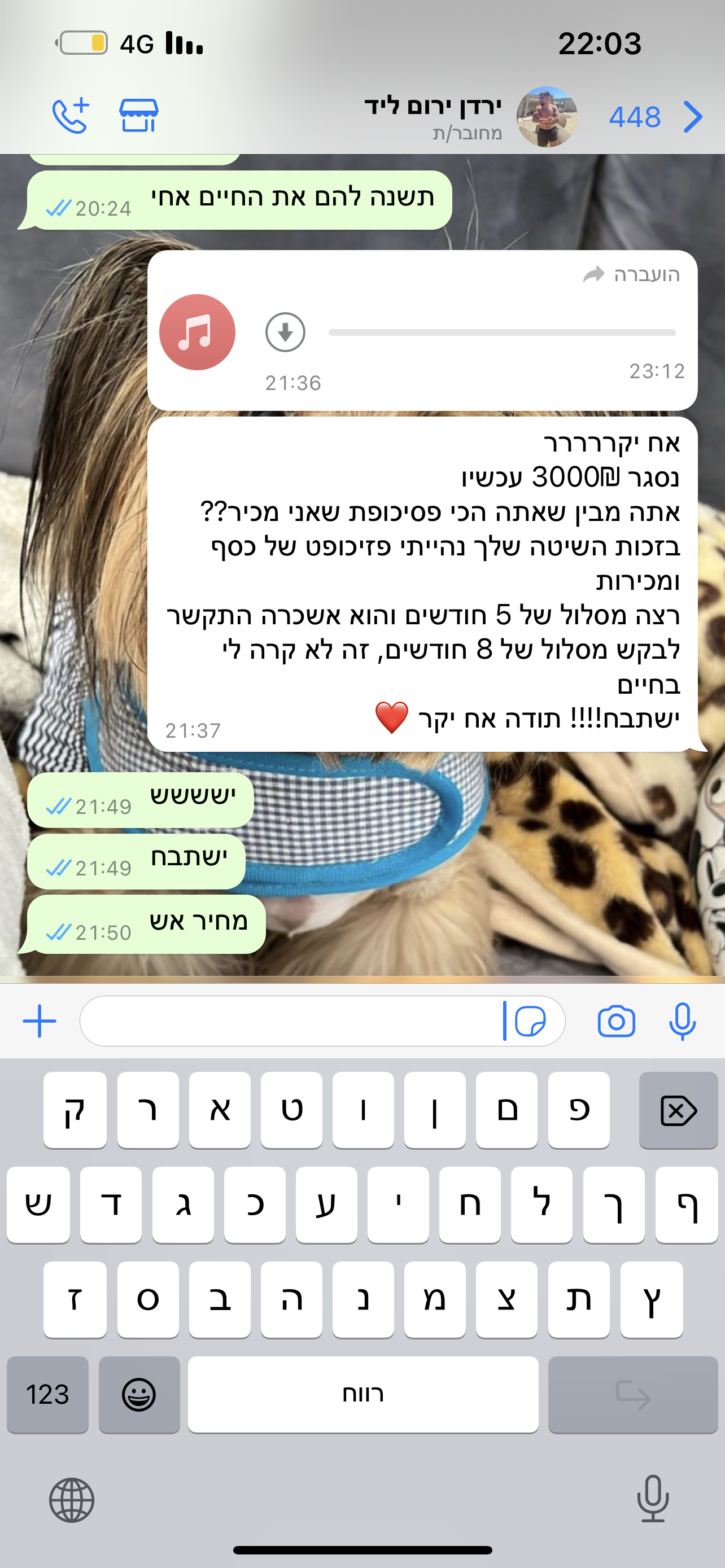This screenshot has width=725, height=1568.
Task: Type the letter ש key
Action: tap(38, 1205)
